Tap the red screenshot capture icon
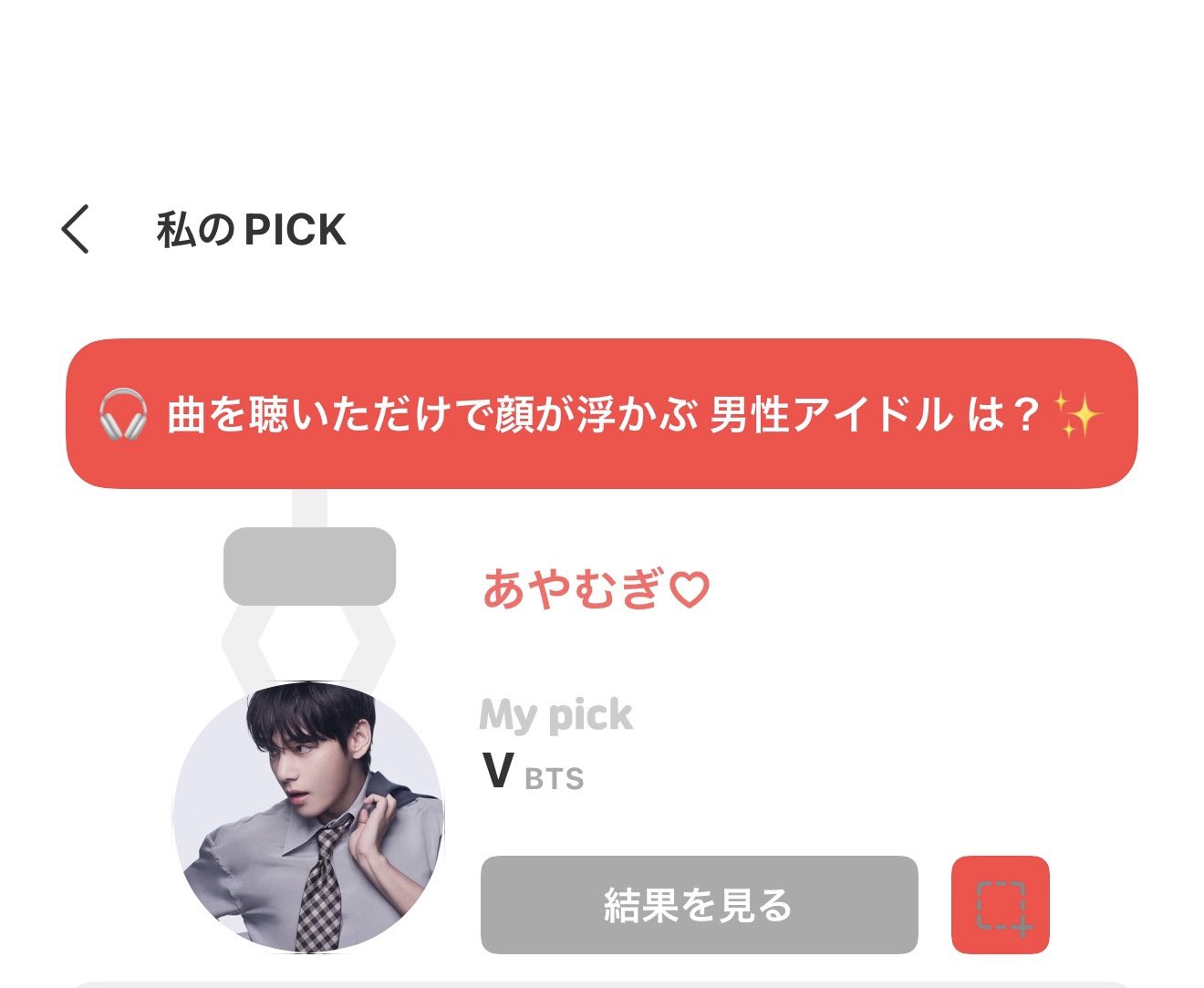The image size is (1204, 988). point(1001,905)
